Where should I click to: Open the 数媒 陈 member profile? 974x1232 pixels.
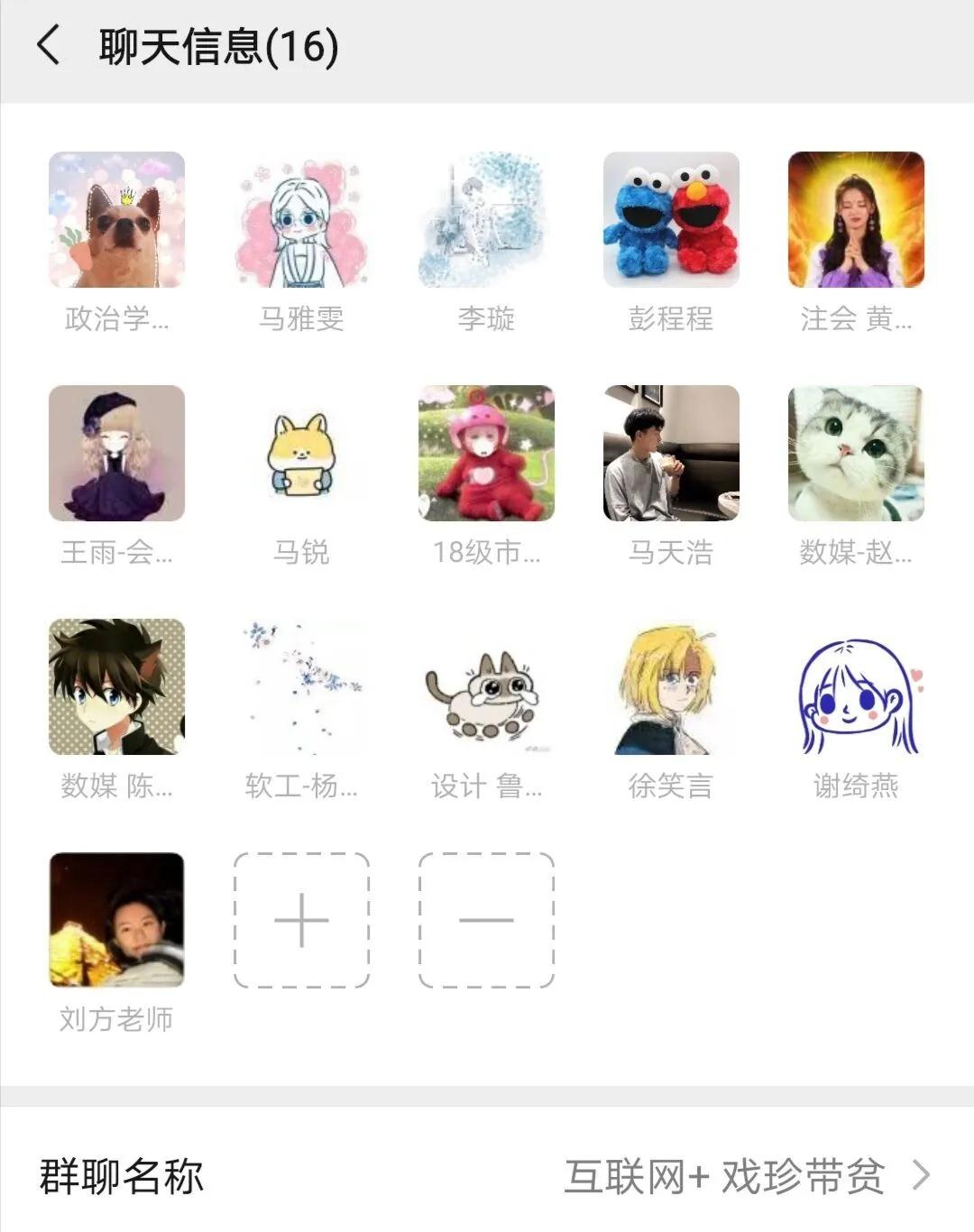tap(116, 686)
